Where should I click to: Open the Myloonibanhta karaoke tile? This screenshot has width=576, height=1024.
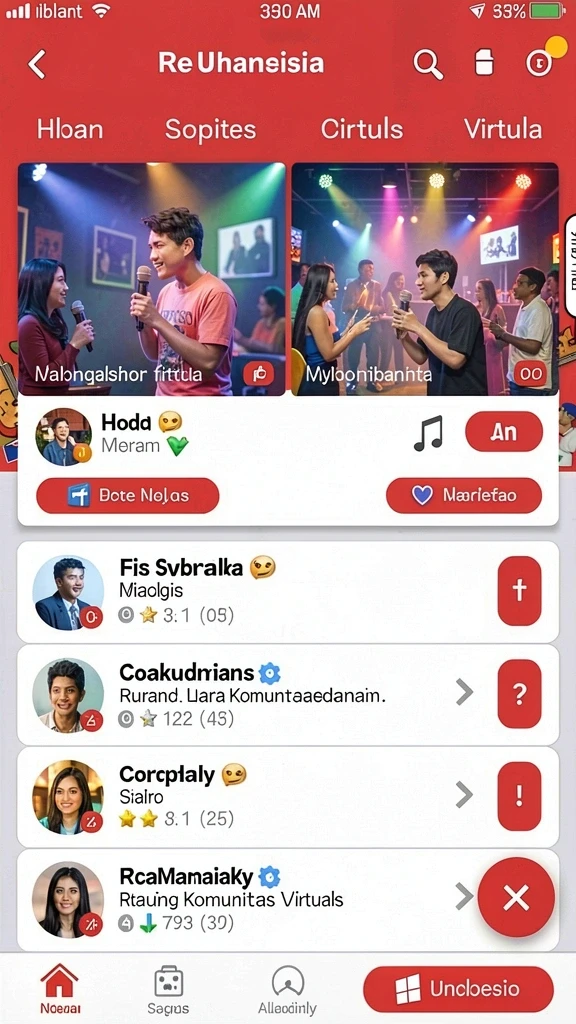[x=424, y=279]
